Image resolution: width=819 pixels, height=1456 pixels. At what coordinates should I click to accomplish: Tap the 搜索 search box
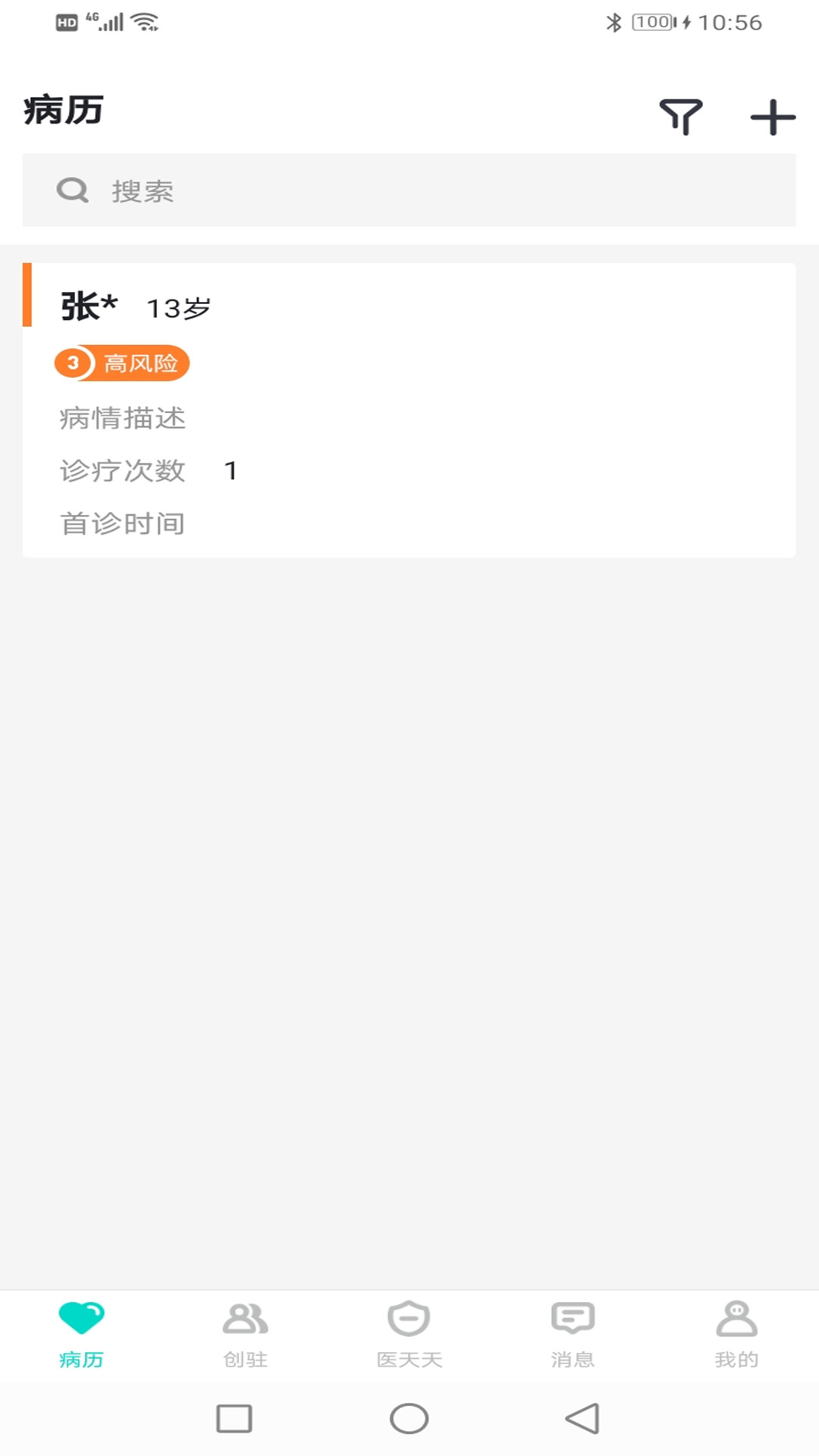pos(409,190)
